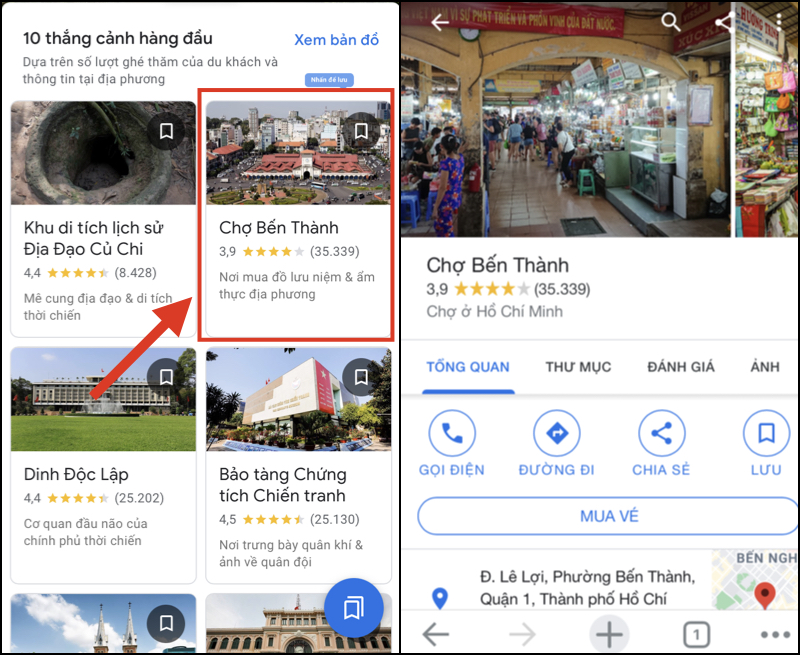
Task: Call the market with Gọi điện
Action: point(452,444)
